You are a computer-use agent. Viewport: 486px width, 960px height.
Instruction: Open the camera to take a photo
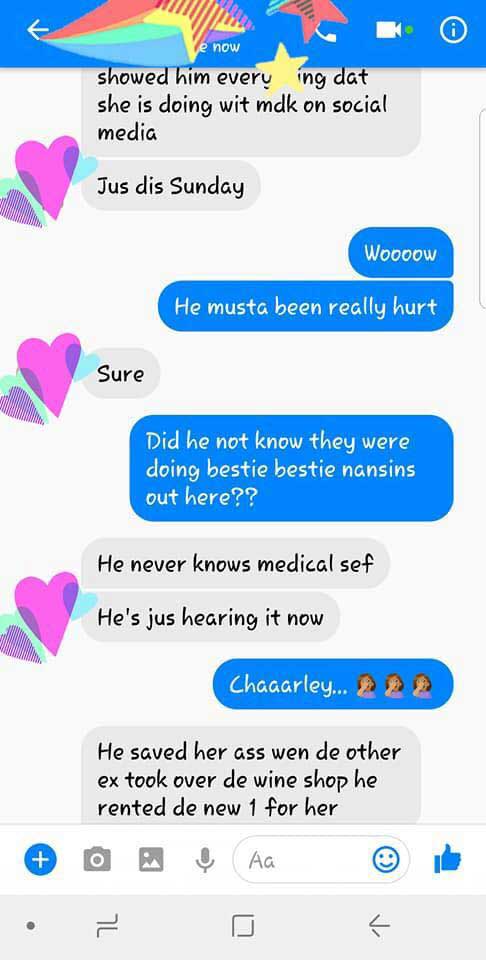click(97, 860)
